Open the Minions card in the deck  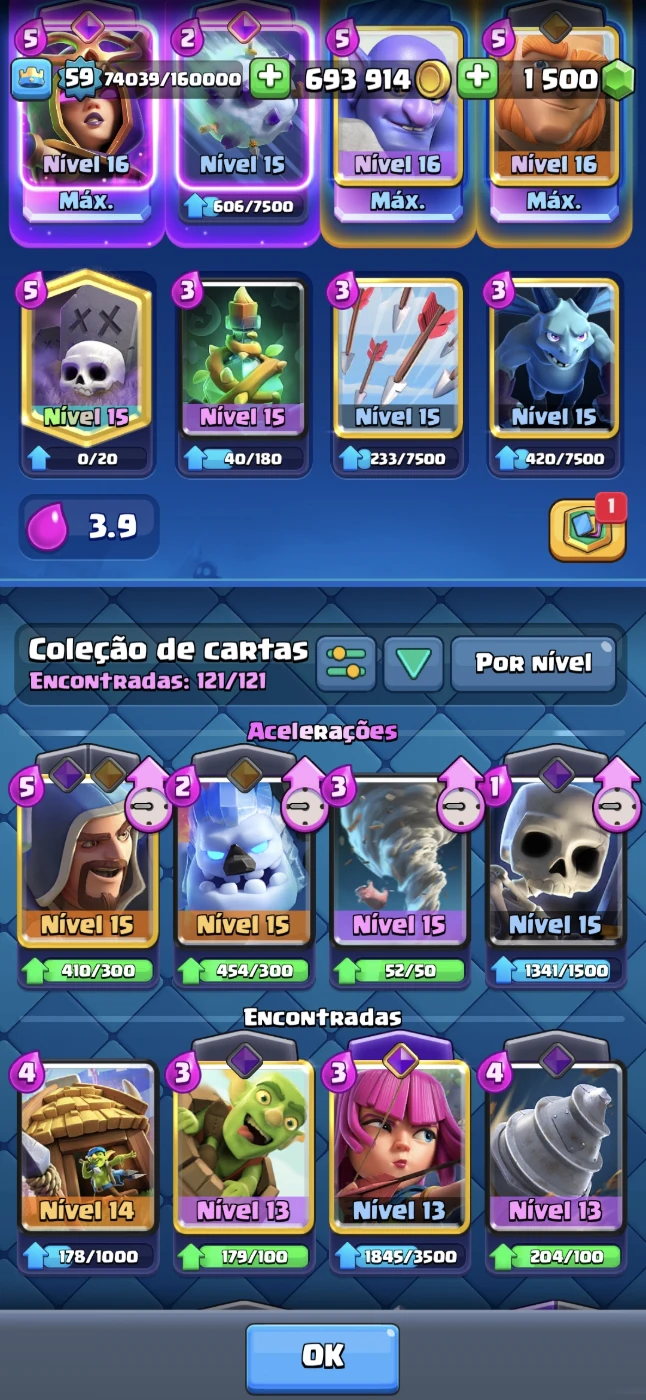[x=554, y=360]
